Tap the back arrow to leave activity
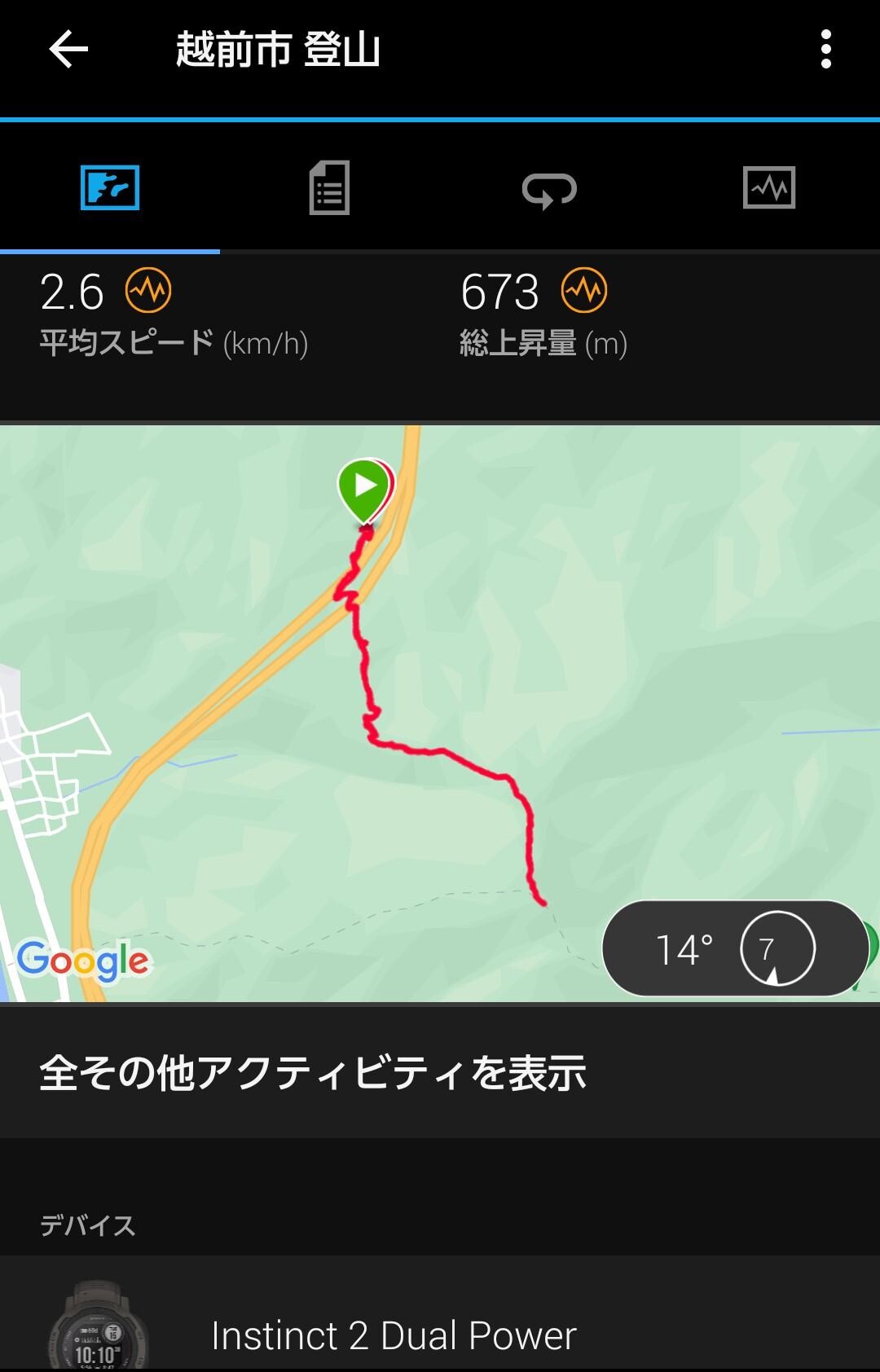 [x=65, y=51]
